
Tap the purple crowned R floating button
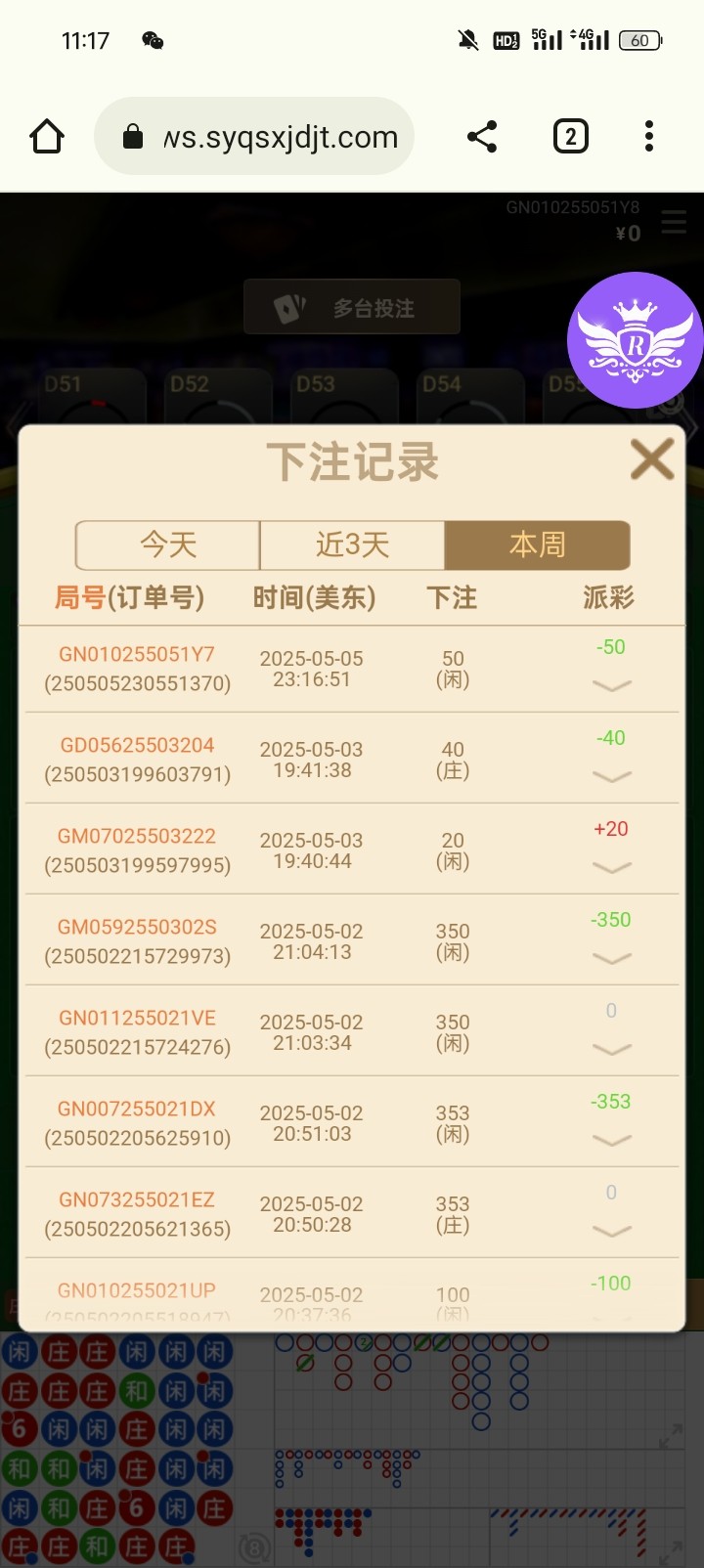coord(636,340)
